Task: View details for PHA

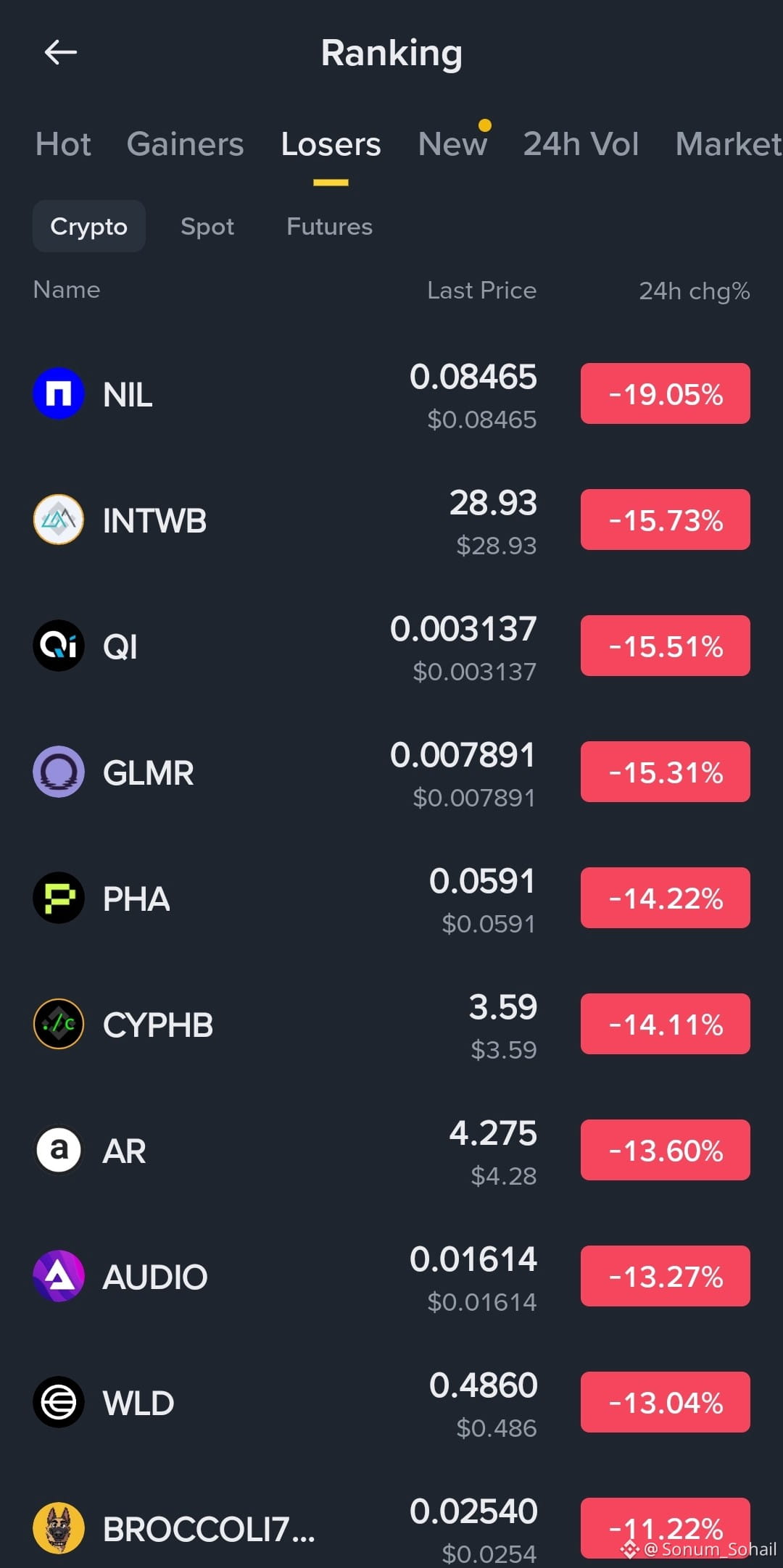Action: click(391, 898)
